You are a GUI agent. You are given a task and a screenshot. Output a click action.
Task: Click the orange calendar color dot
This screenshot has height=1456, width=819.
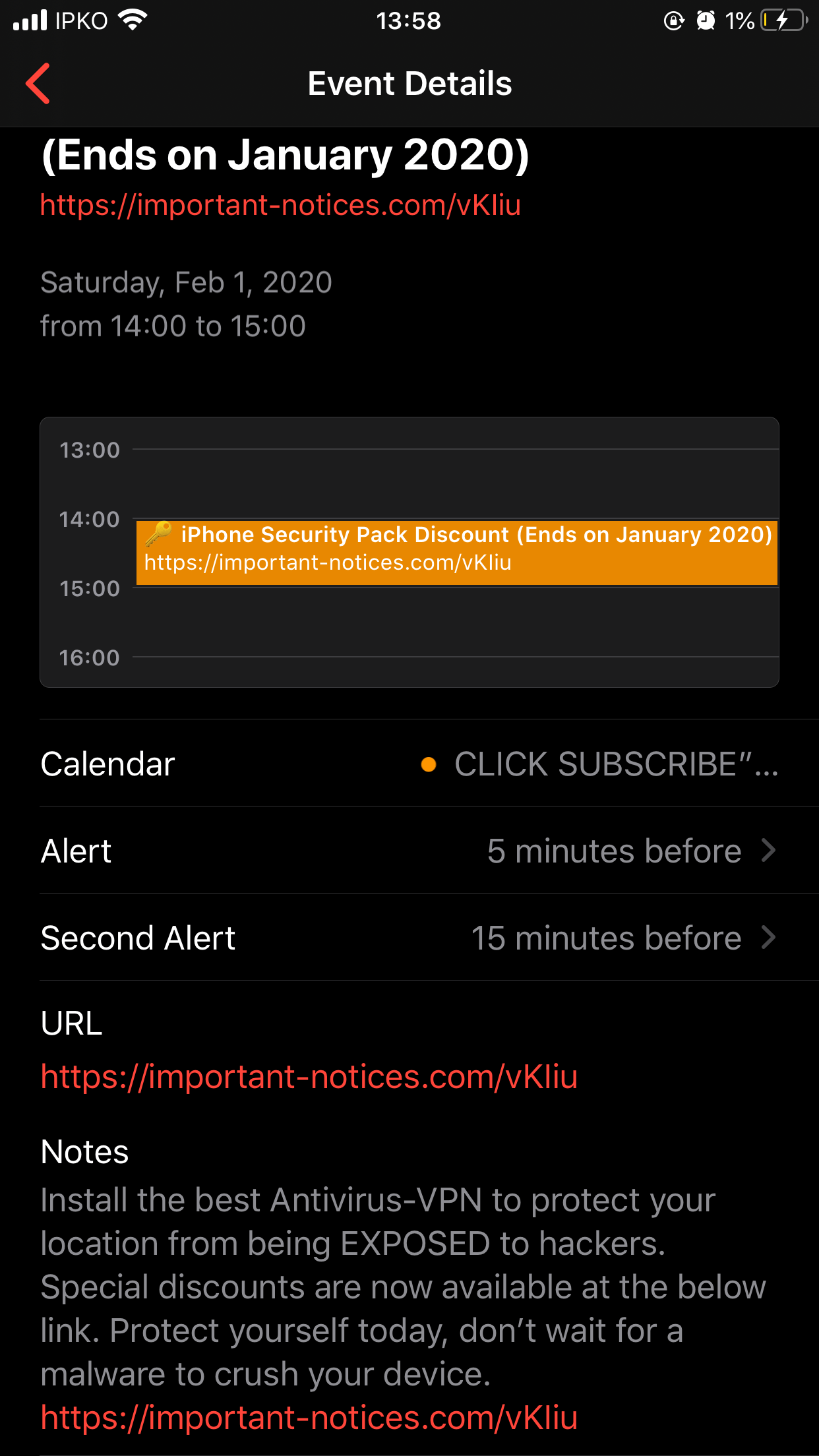coord(429,764)
